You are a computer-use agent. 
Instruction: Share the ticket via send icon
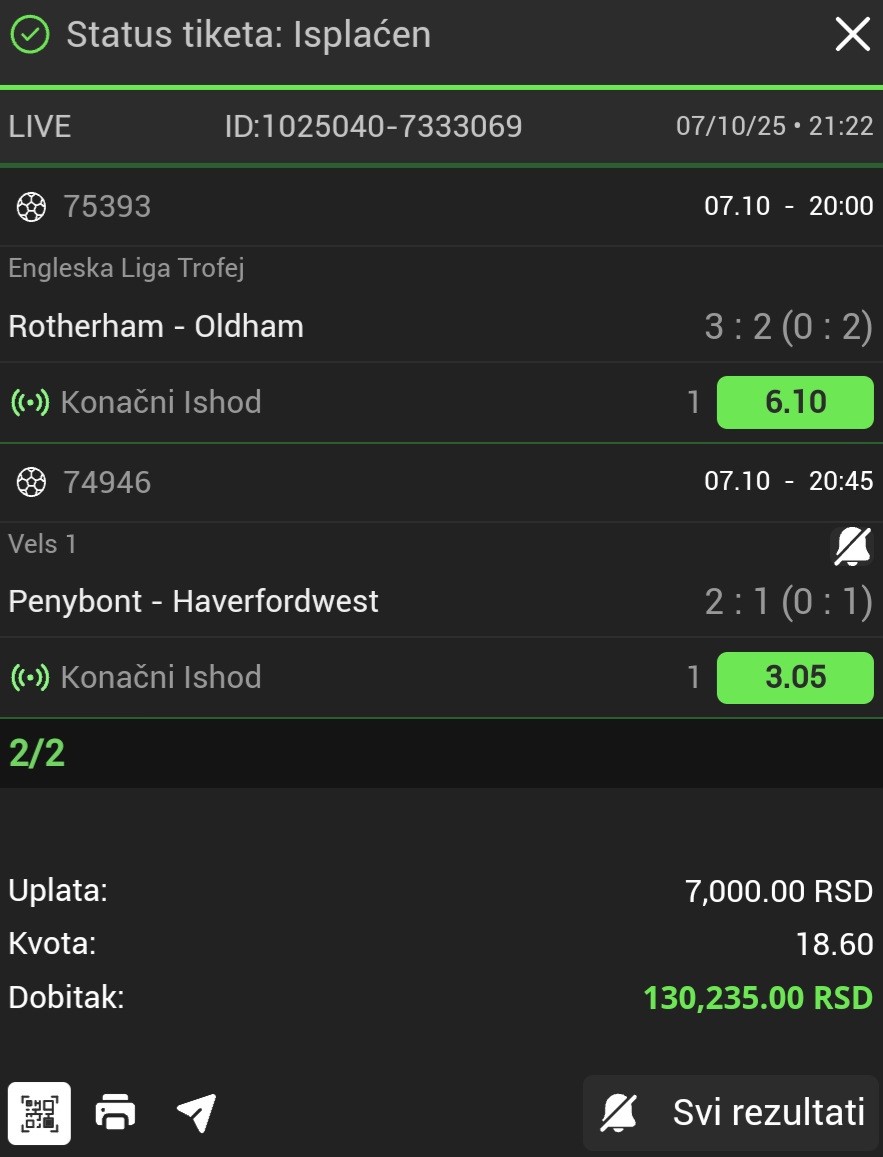pos(196,1112)
